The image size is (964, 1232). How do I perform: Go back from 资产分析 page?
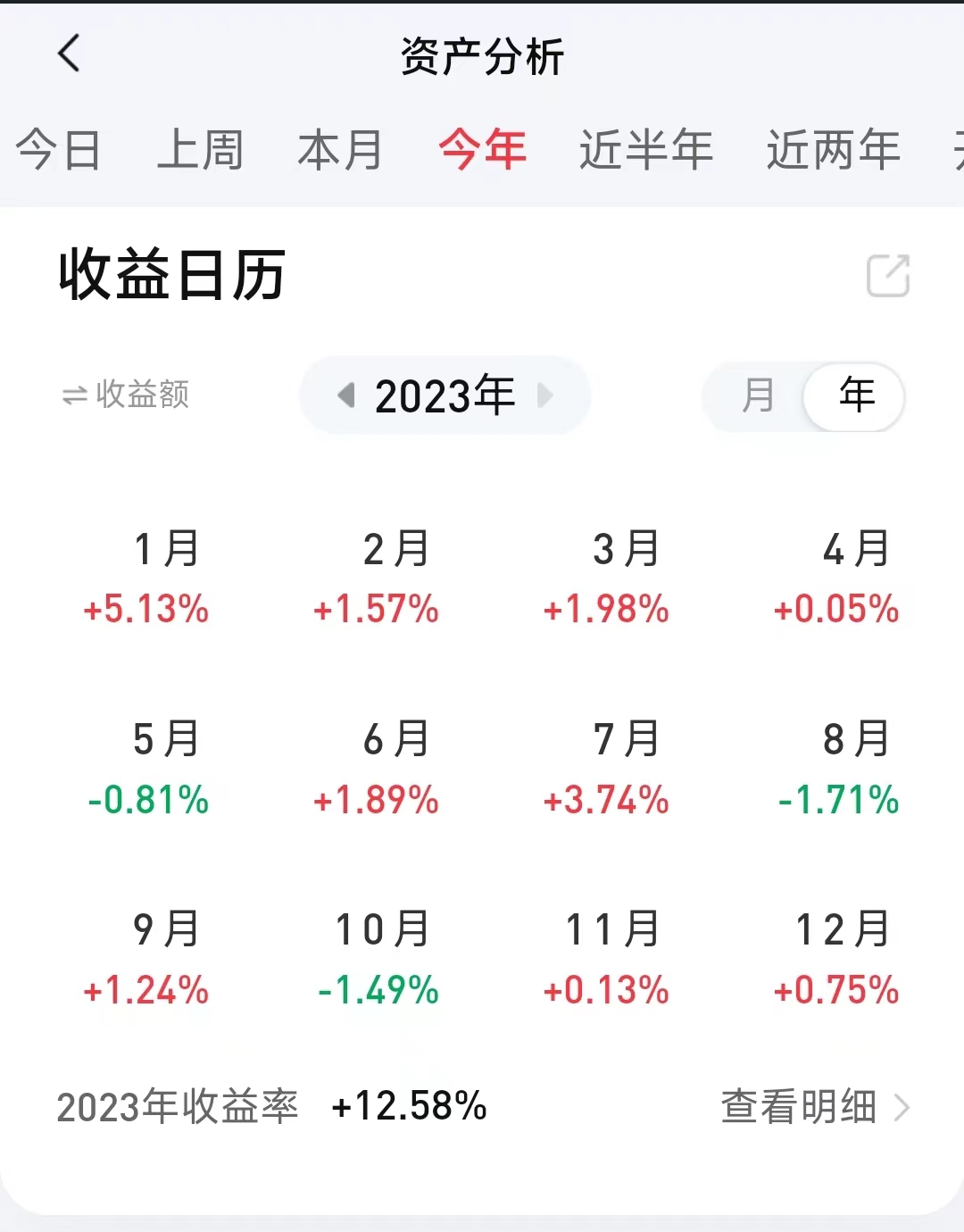pos(70,54)
